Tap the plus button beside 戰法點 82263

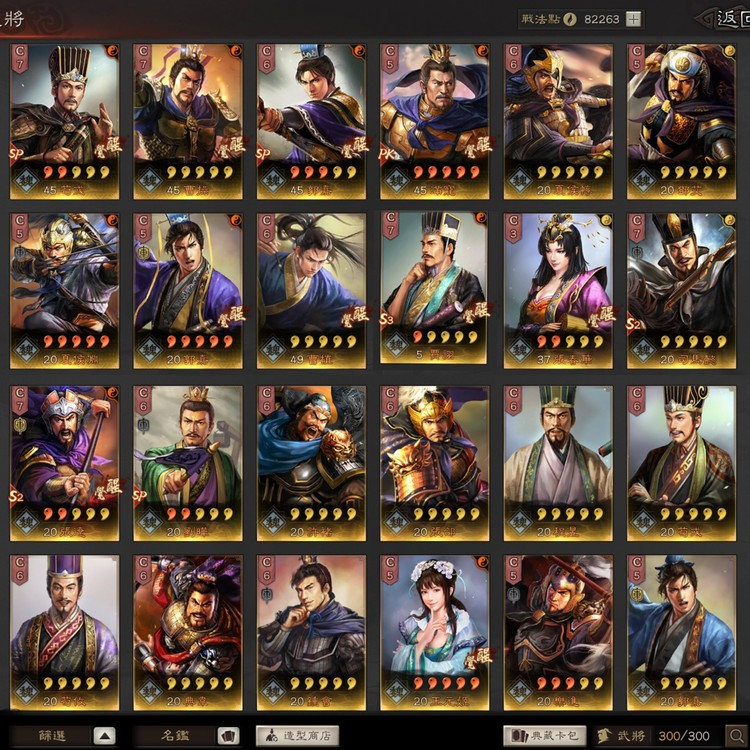pyautogui.click(x=634, y=19)
